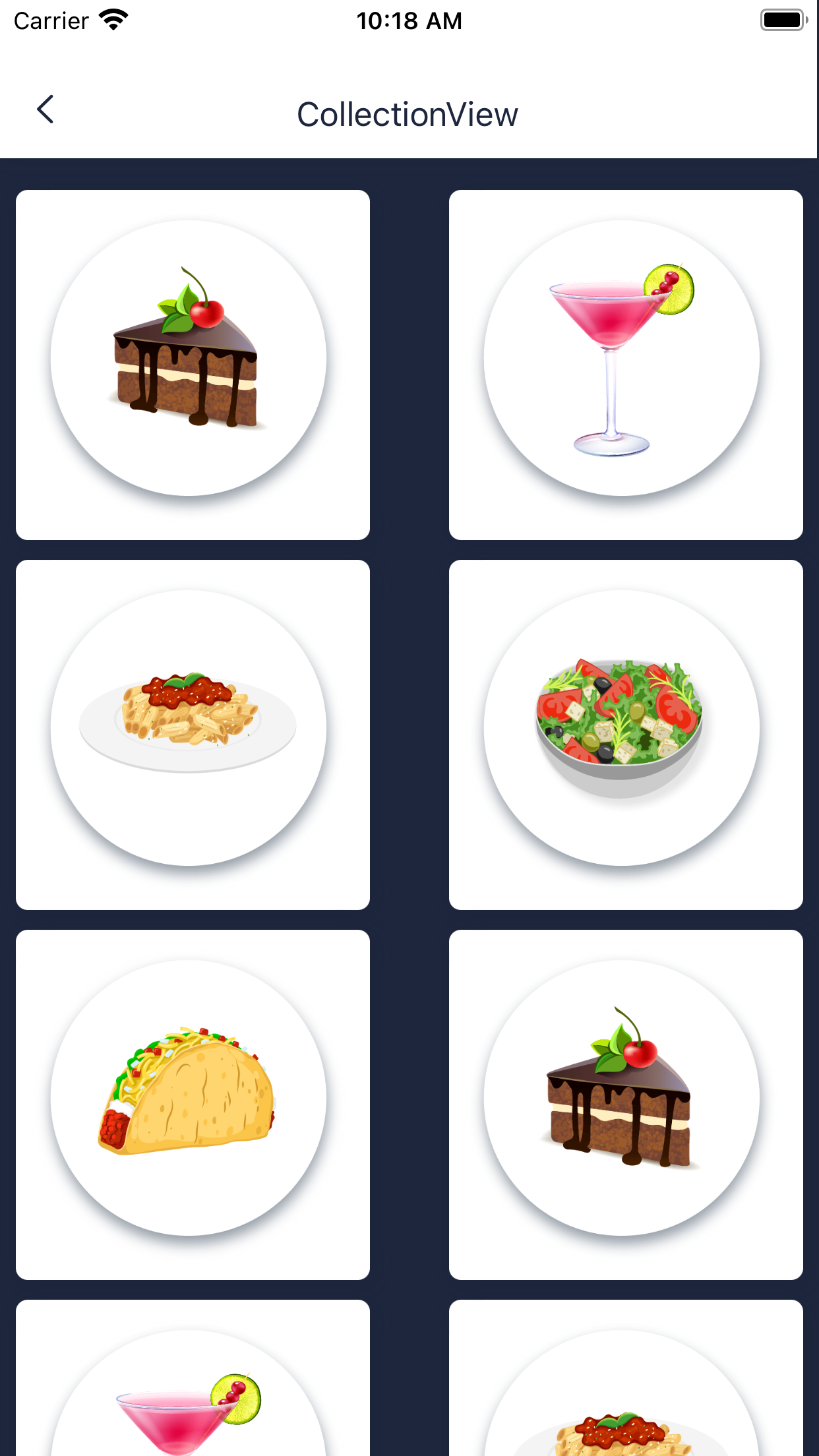
Task: Select the pink cocktail card in the first row
Action: tap(625, 365)
